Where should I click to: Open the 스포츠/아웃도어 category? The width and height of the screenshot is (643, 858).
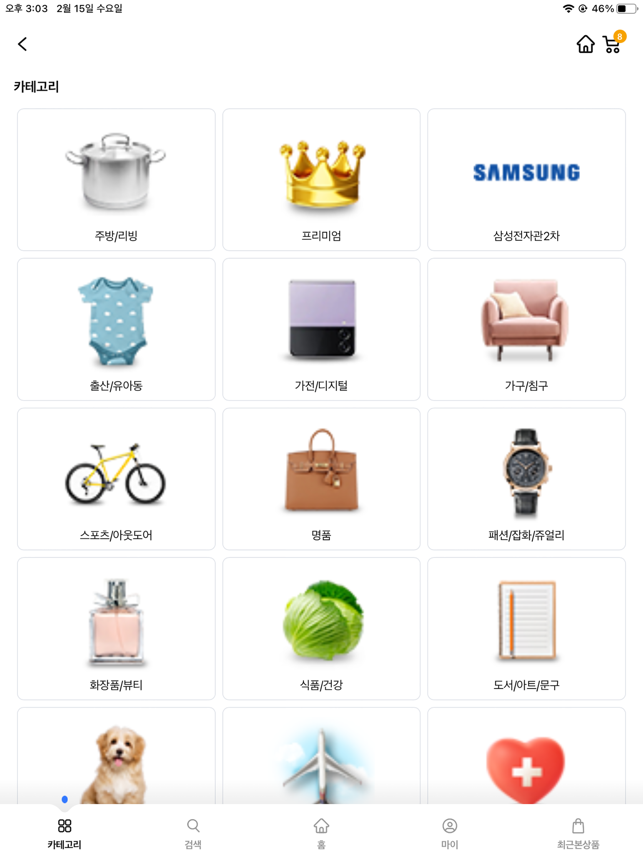pyautogui.click(x=116, y=479)
